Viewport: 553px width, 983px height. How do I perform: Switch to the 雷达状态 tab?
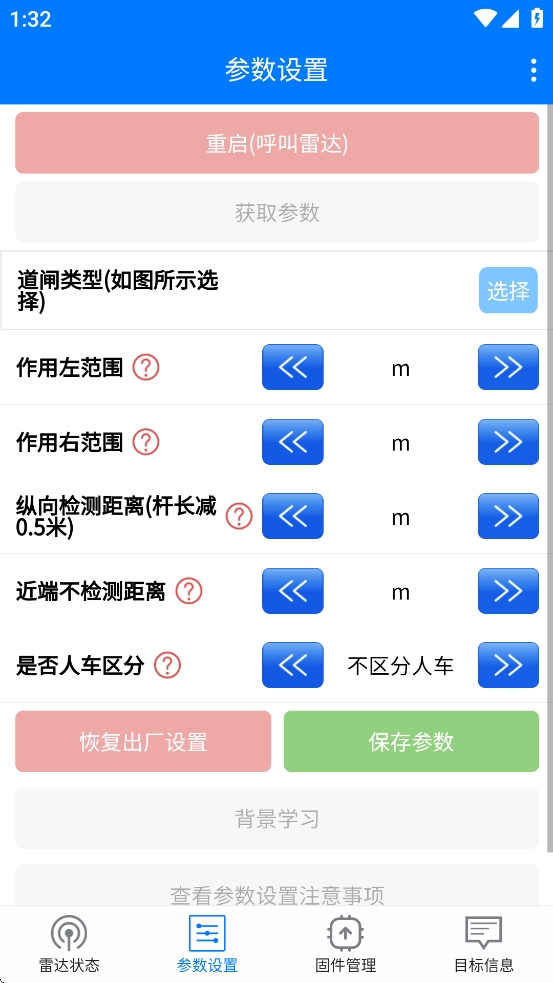point(69,944)
